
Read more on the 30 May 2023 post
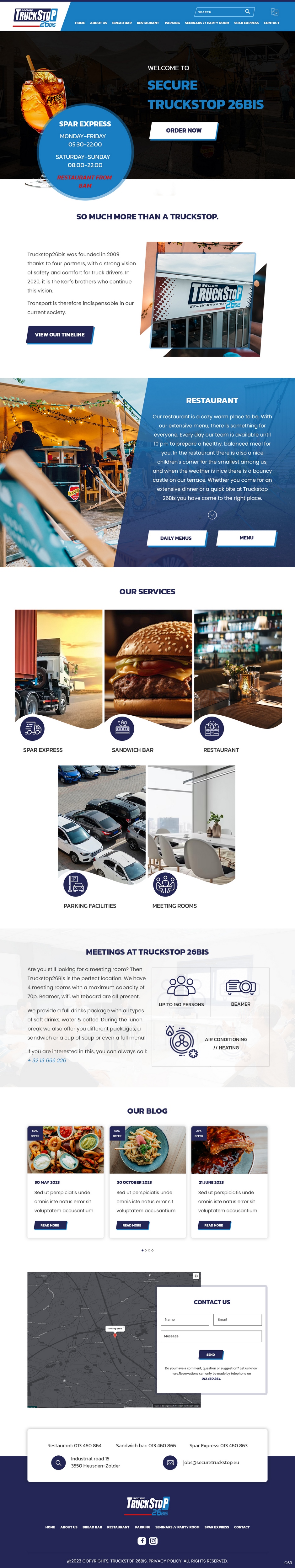tap(50, 1225)
